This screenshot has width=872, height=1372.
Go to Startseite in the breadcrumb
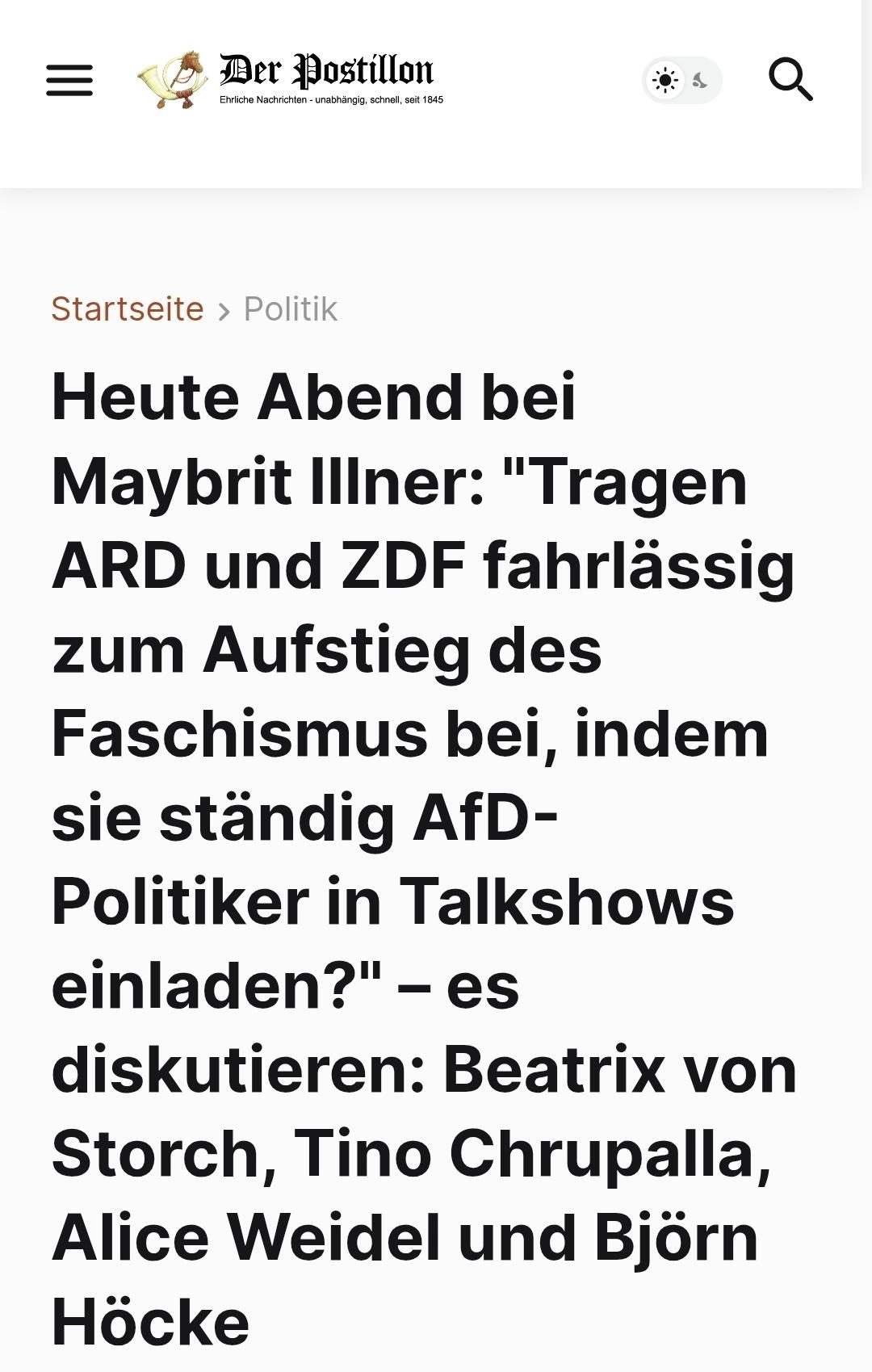[128, 309]
